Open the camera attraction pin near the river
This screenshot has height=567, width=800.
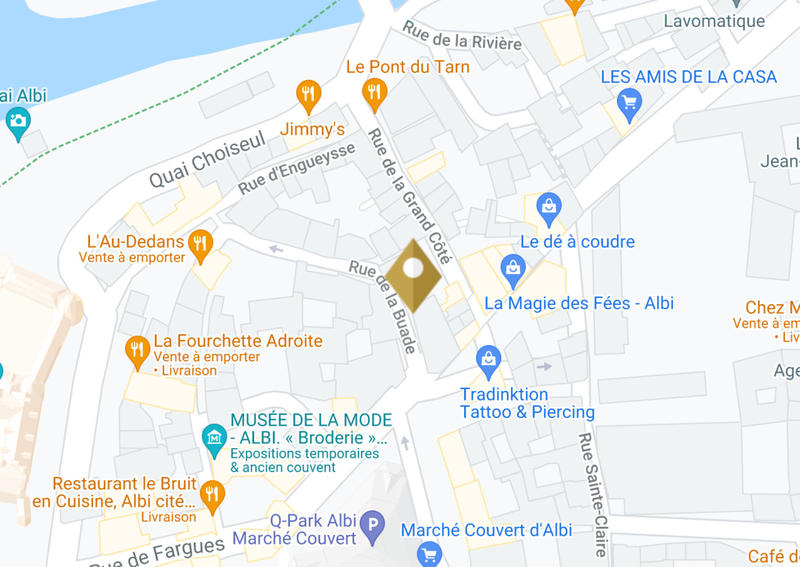pos(17,123)
